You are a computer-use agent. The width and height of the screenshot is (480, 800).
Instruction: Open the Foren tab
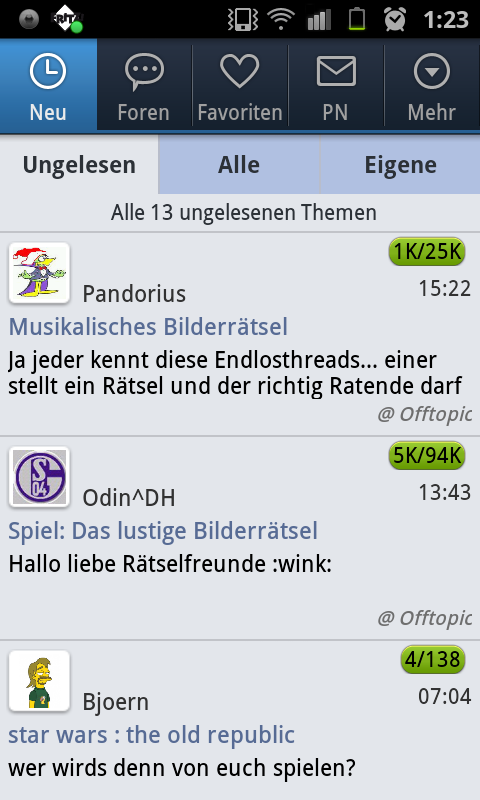[144, 85]
